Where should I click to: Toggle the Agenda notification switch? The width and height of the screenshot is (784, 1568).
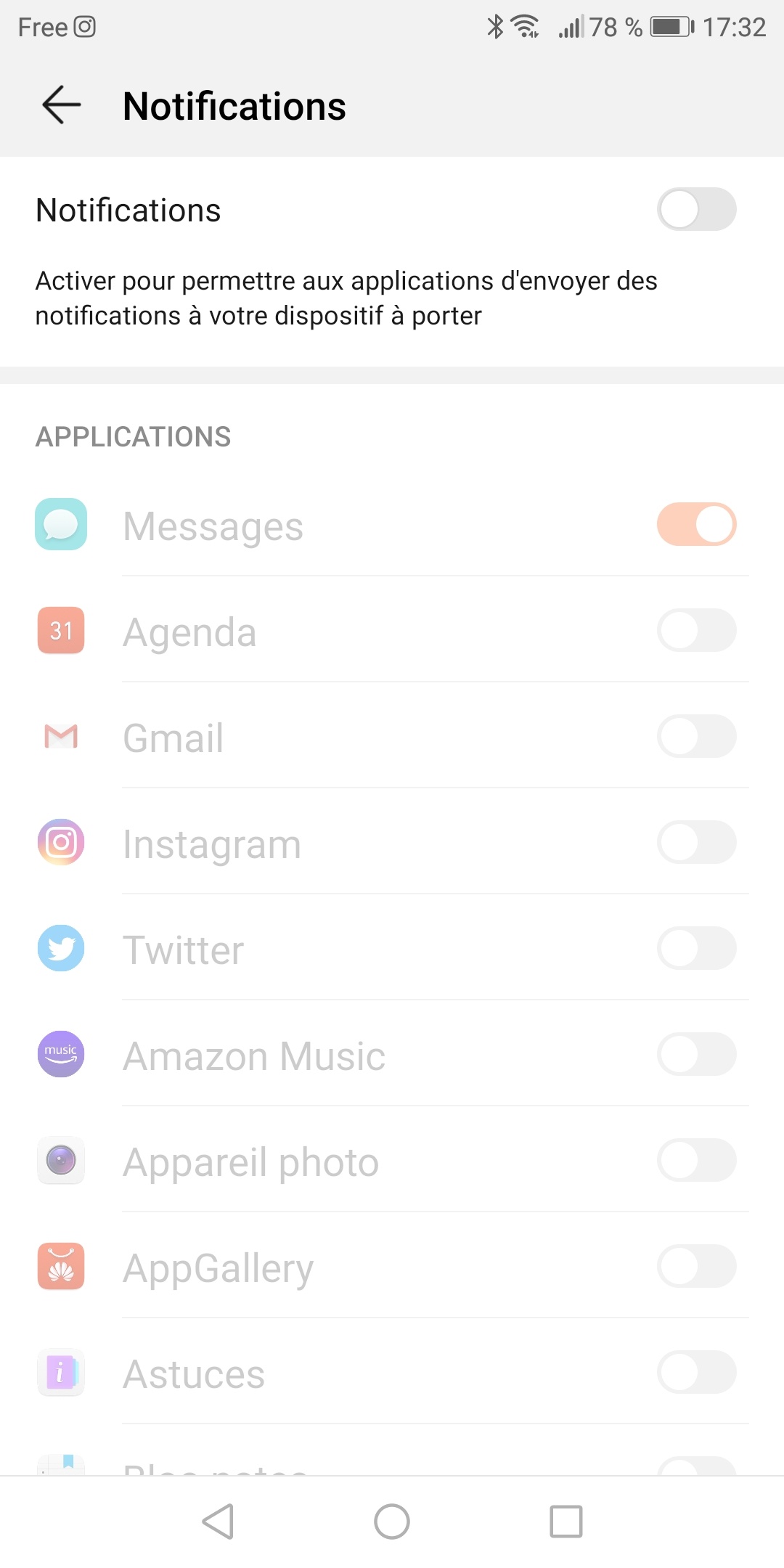tap(696, 630)
